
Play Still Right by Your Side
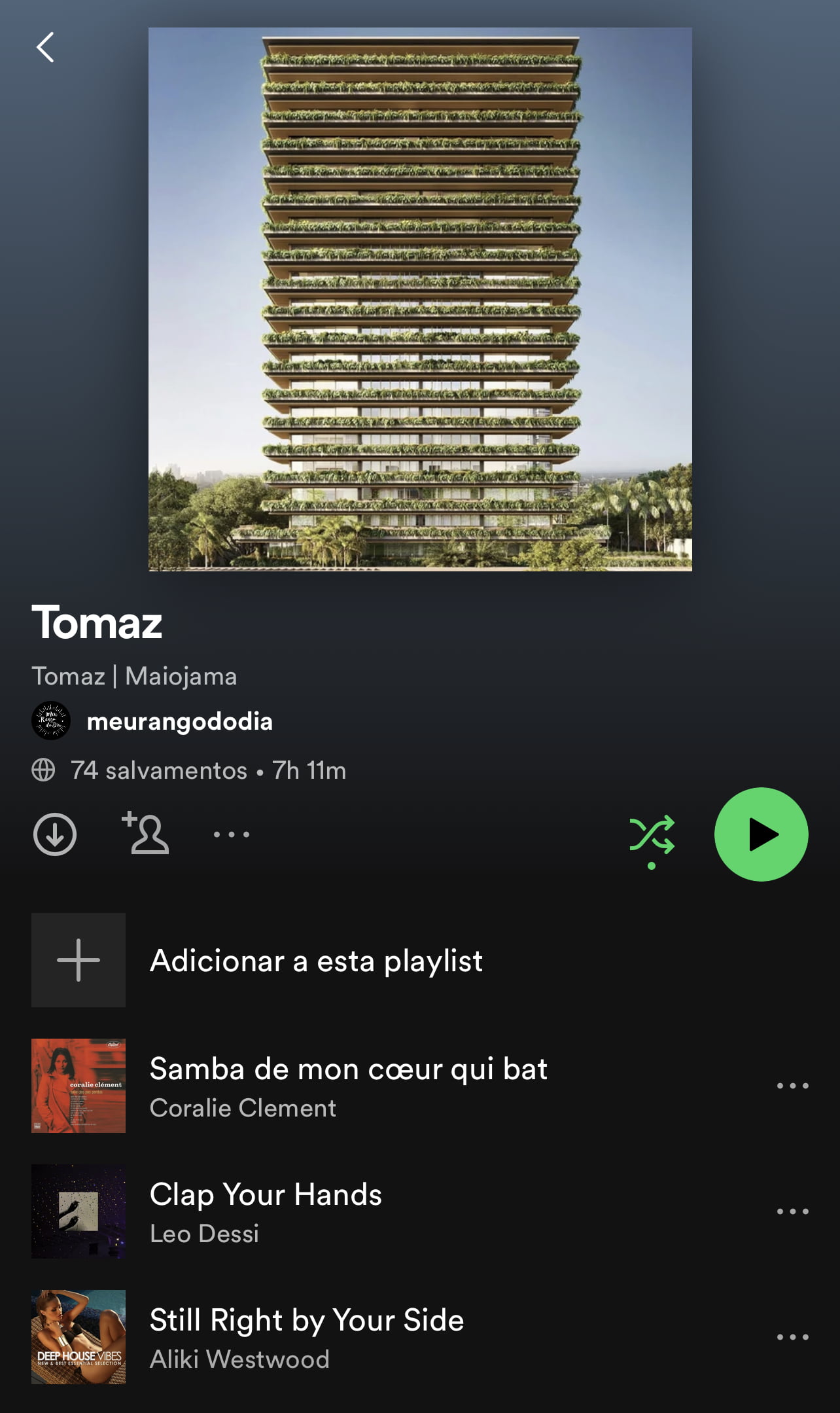[306, 1336]
